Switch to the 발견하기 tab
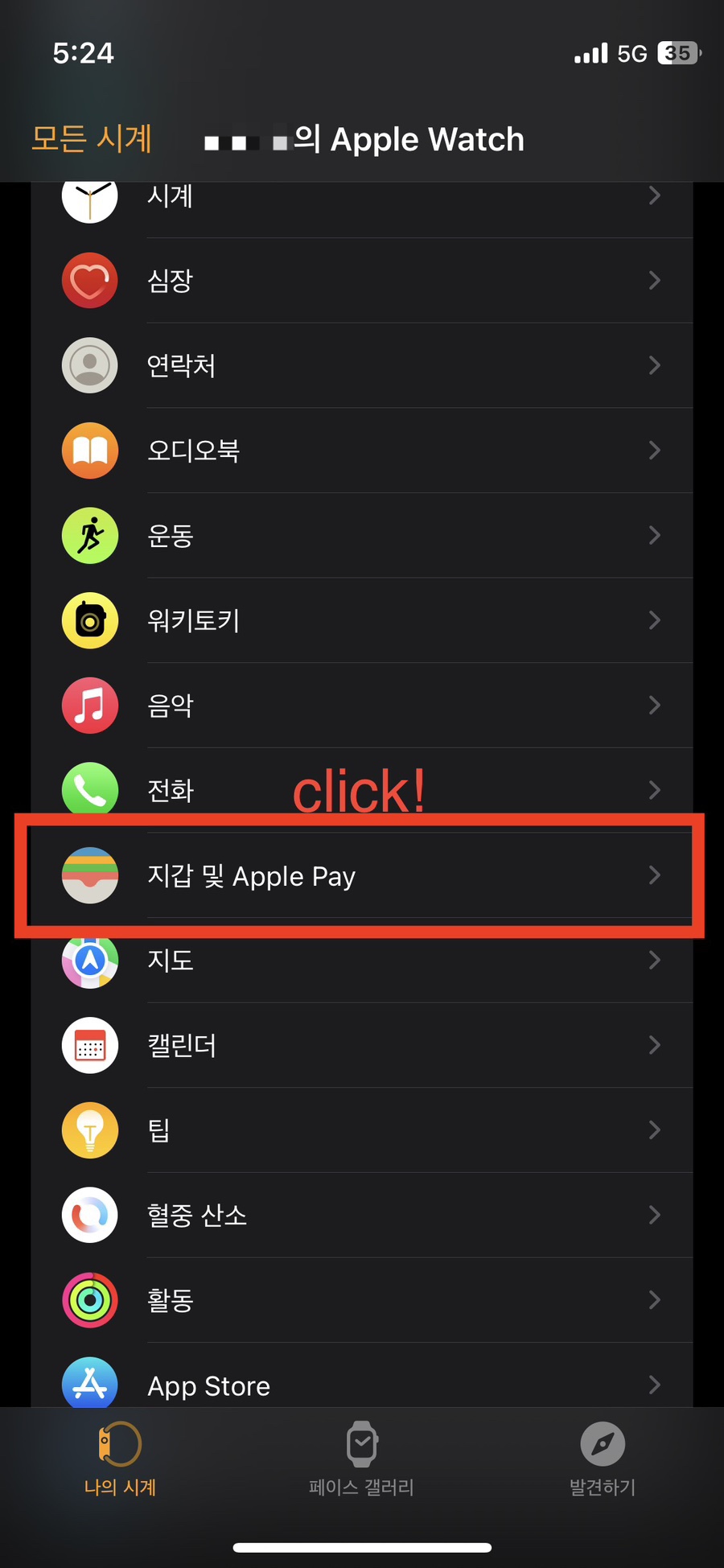Viewport: 724px width, 1568px height. 603,1459
